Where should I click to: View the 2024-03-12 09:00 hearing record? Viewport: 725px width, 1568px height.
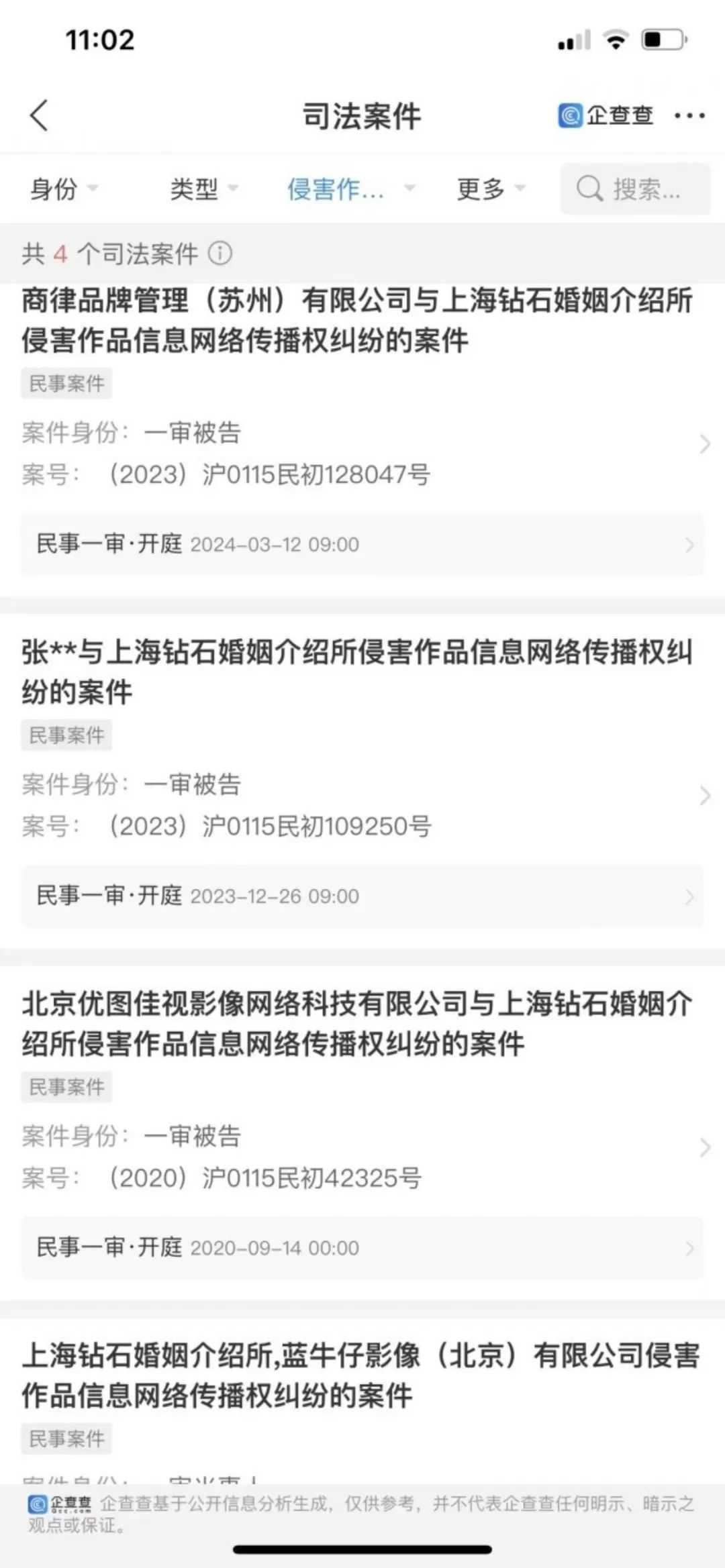pyautogui.click(x=362, y=544)
